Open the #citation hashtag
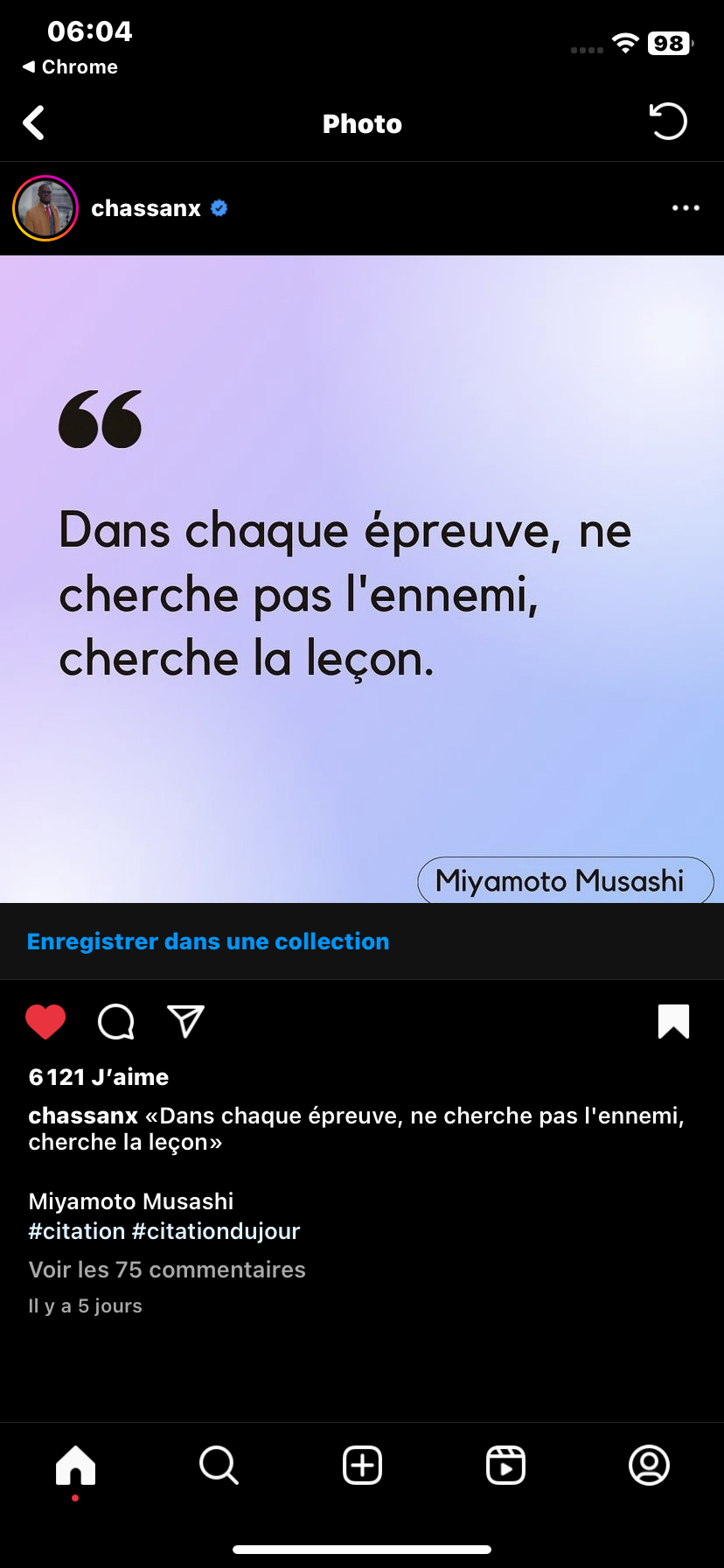The height and width of the screenshot is (1568, 724). [x=77, y=1231]
